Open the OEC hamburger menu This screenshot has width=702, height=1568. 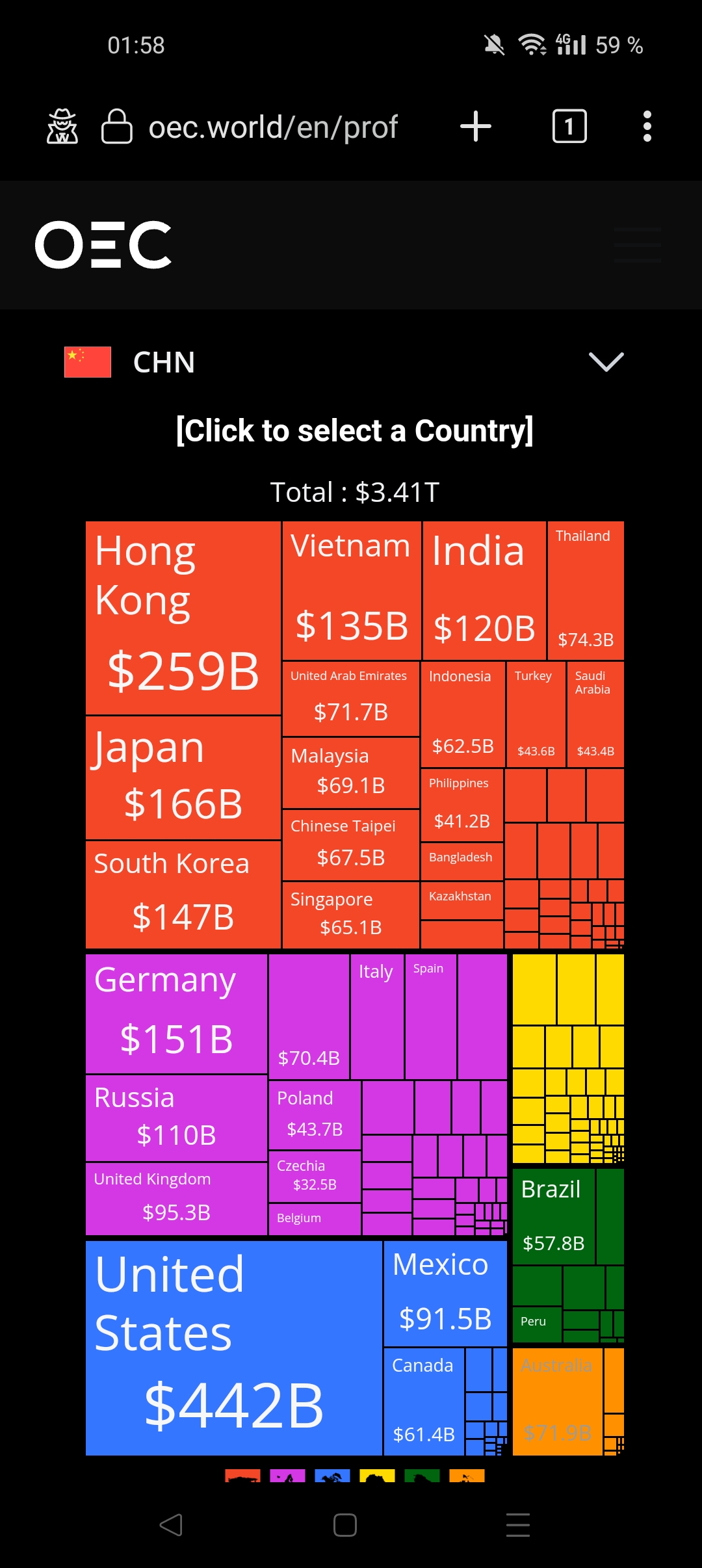coord(638,245)
